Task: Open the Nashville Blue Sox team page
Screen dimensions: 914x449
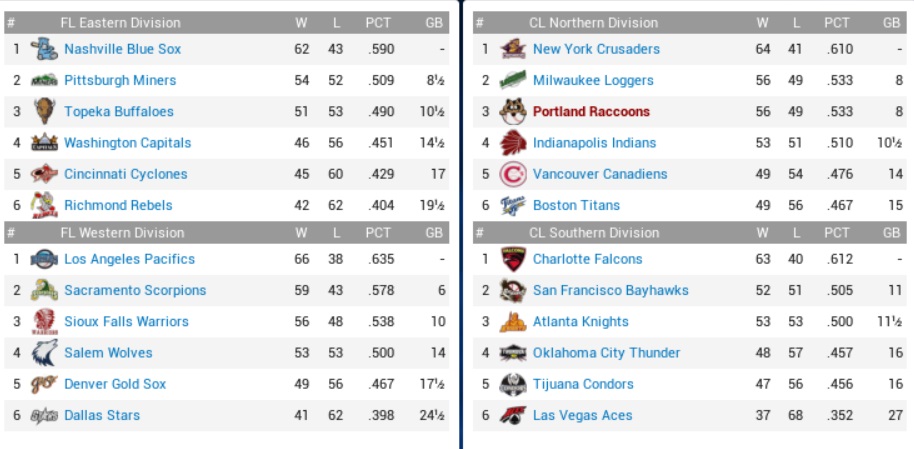Action: coord(122,49)
